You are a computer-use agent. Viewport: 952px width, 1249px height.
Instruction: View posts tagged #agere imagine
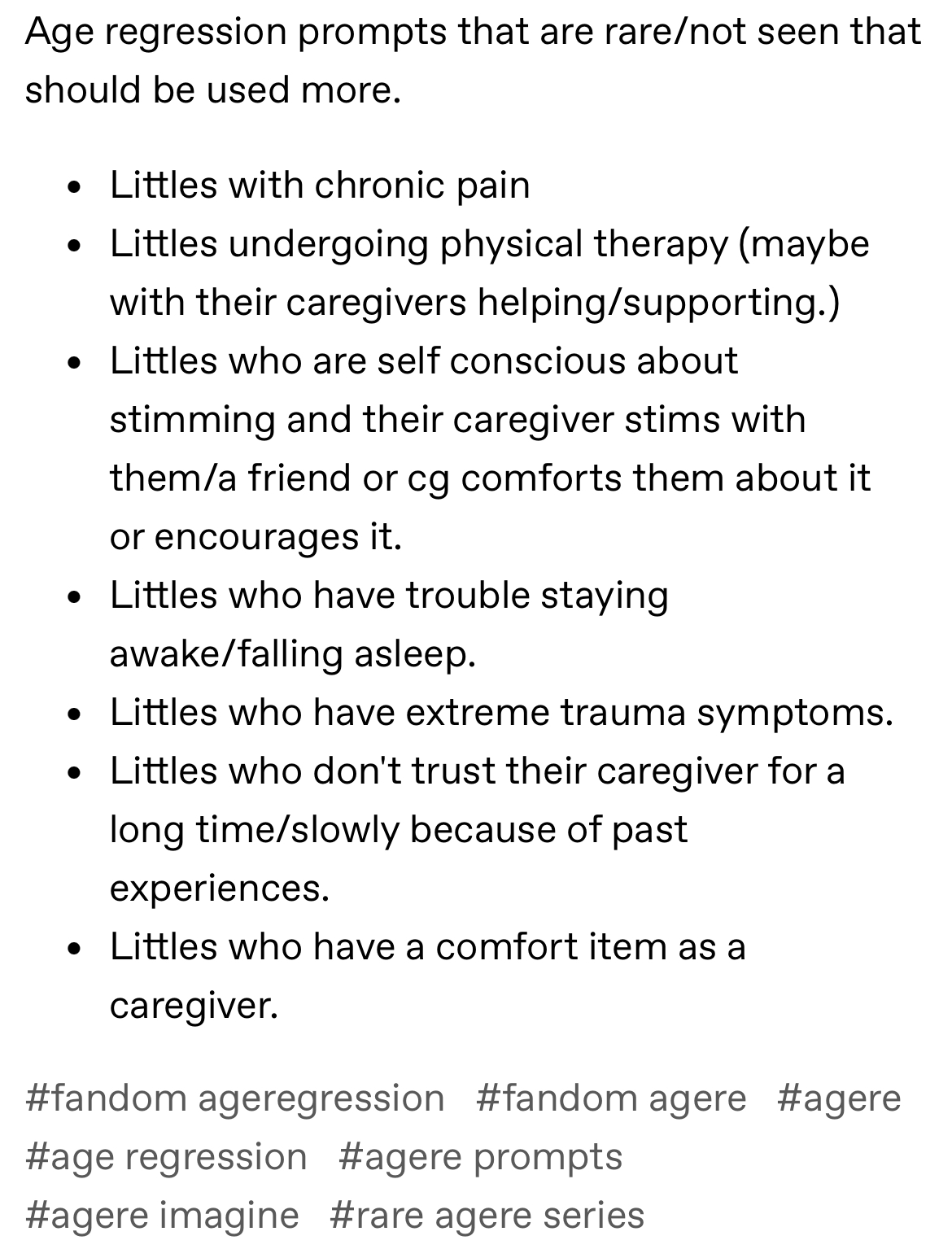[x=162, y=1216]
